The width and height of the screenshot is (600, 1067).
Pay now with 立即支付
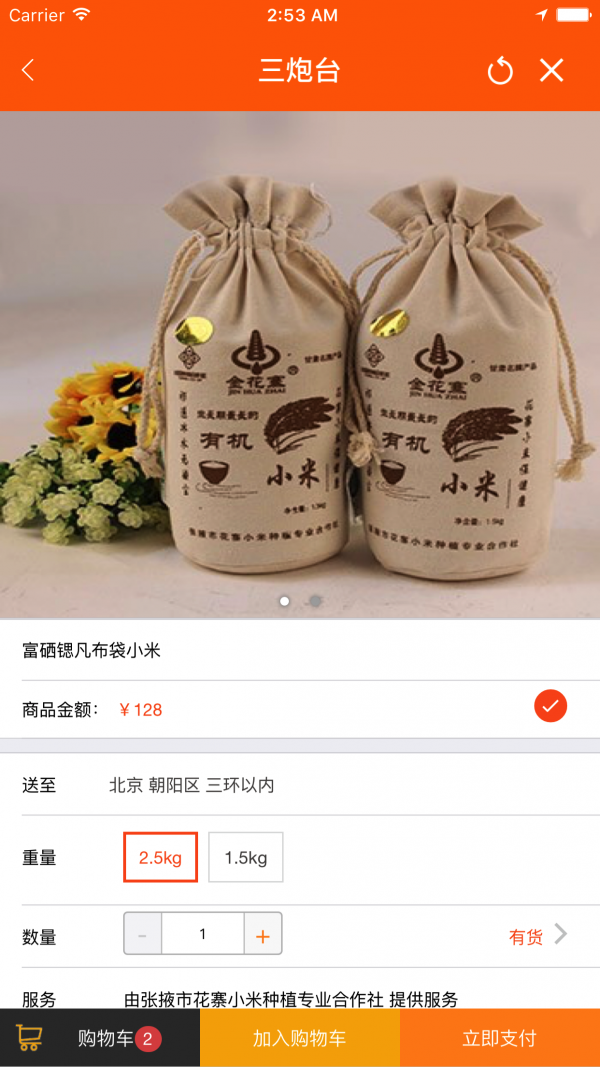click(x=499, y=1038)
